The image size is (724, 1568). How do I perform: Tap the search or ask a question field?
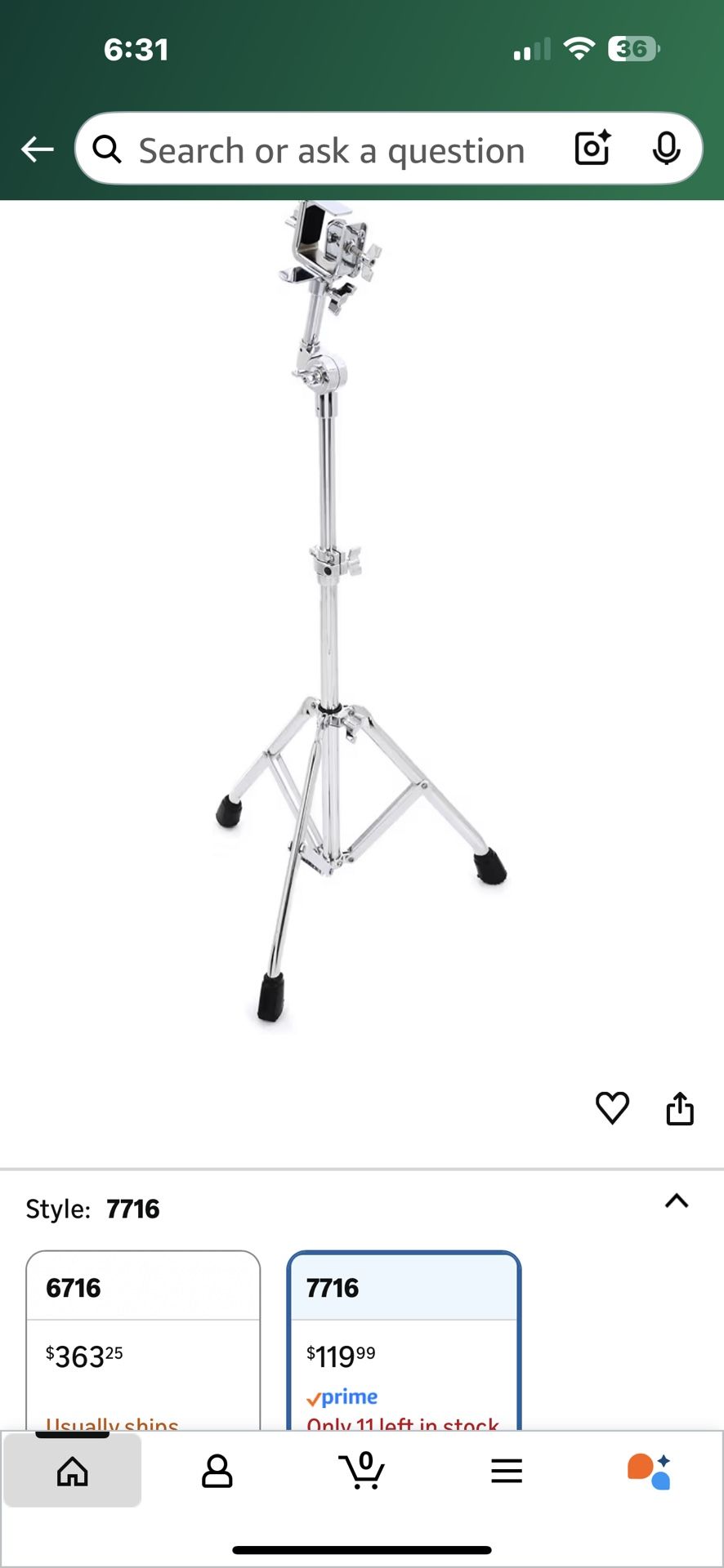point(331,150)
